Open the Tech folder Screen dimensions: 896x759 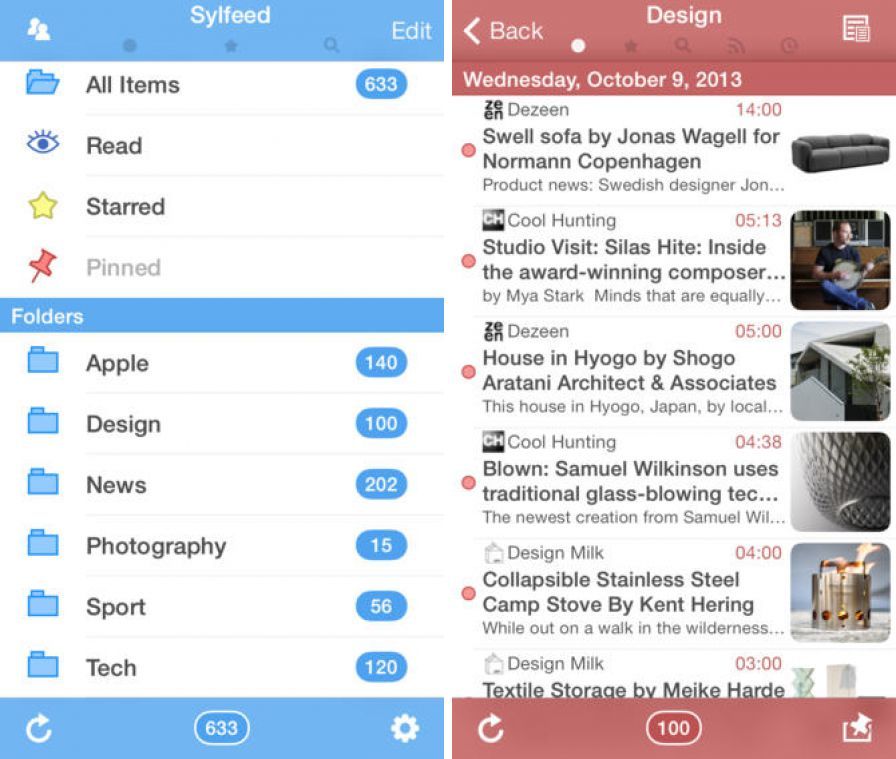[222, 667]
